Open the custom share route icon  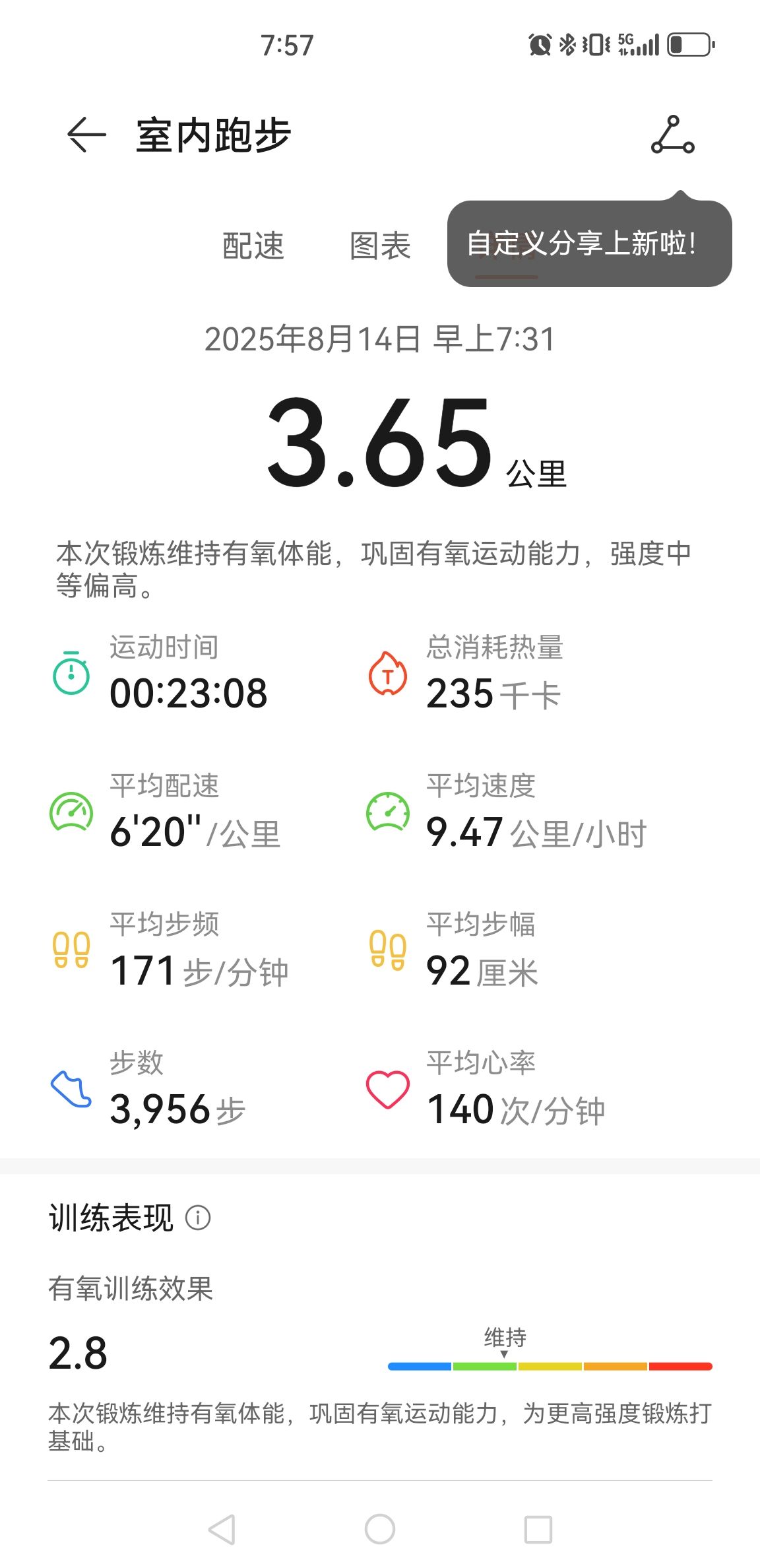[672, 135]
